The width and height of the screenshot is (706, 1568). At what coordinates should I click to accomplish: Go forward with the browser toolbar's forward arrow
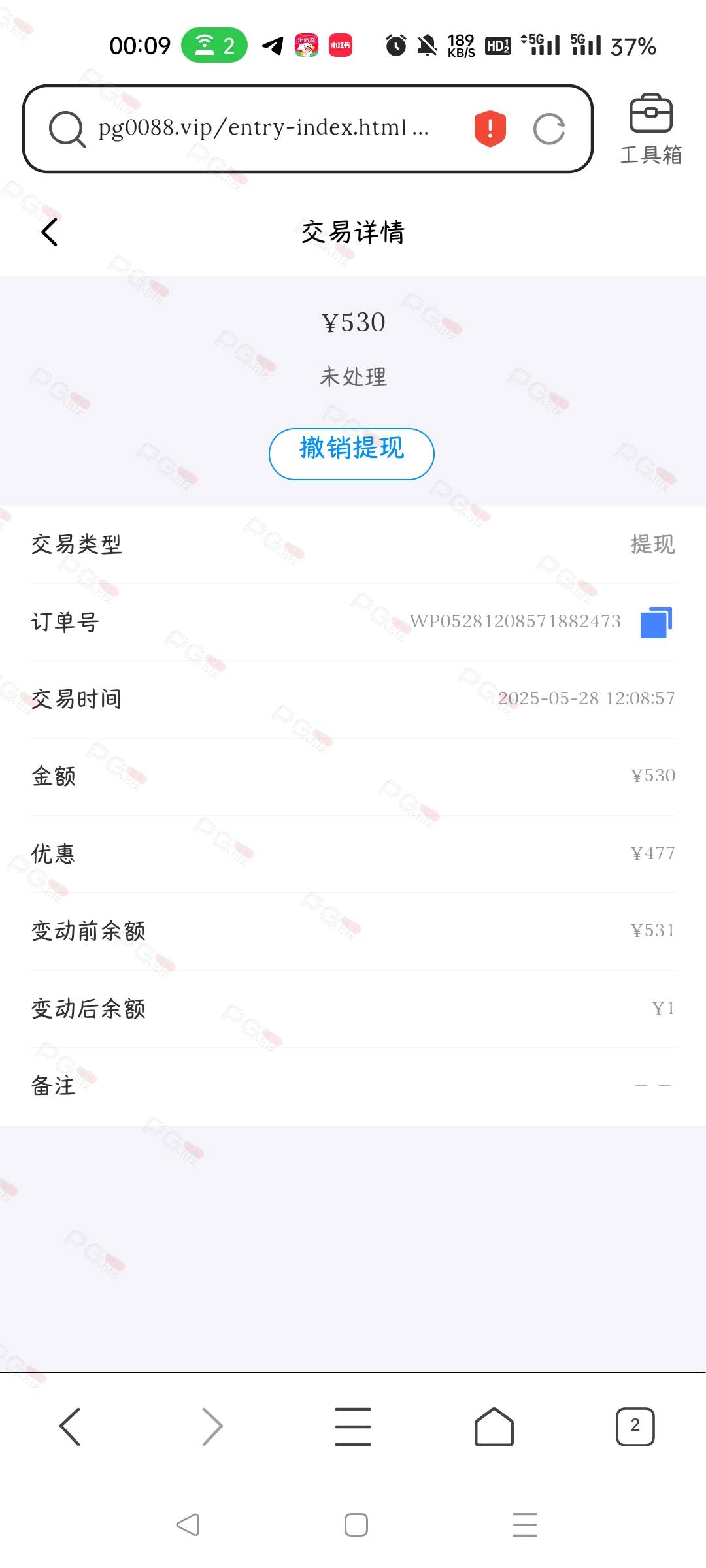(212, 1426)
